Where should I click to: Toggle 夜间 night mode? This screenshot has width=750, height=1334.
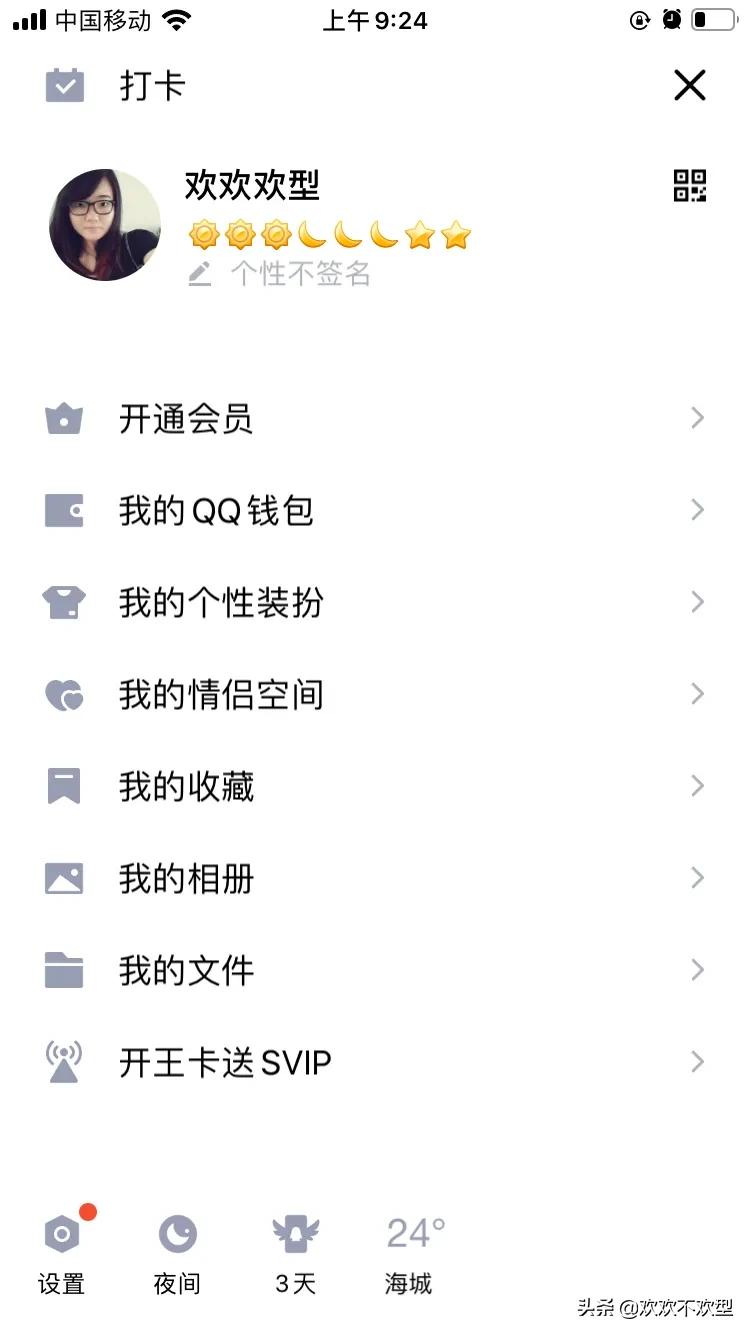coord(178,1252)
